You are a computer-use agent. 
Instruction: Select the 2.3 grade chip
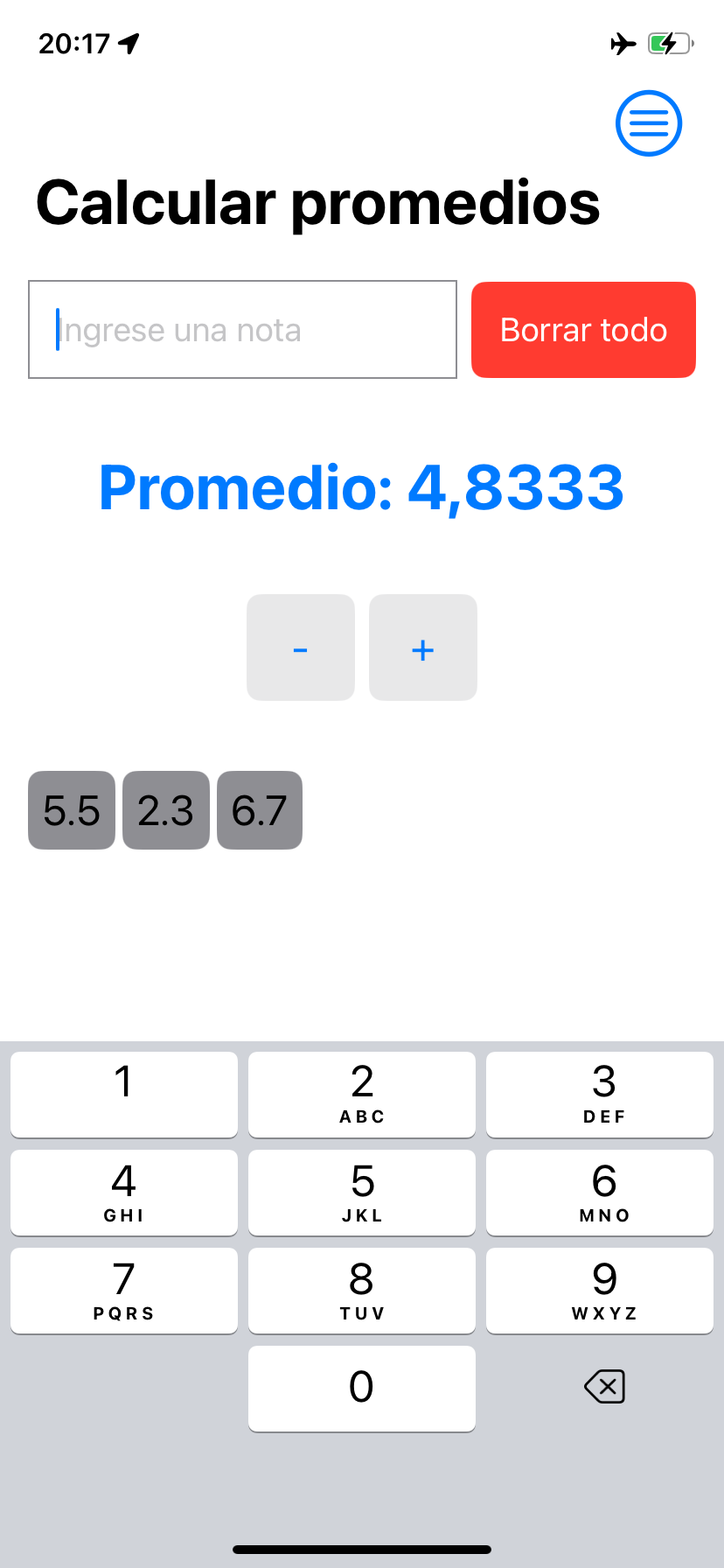point(166,810)
